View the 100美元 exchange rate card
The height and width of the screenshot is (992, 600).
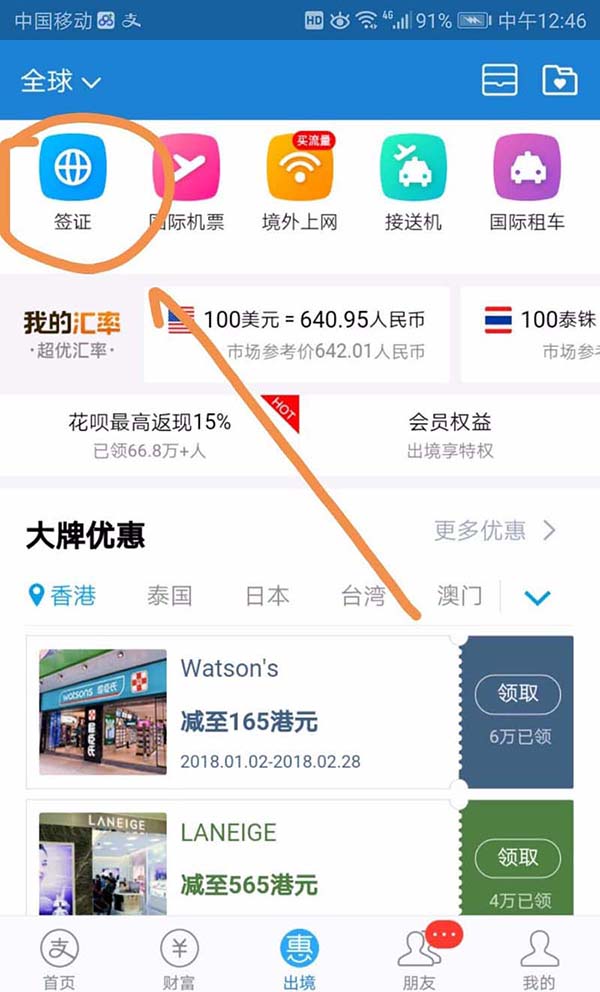[300, 334]
